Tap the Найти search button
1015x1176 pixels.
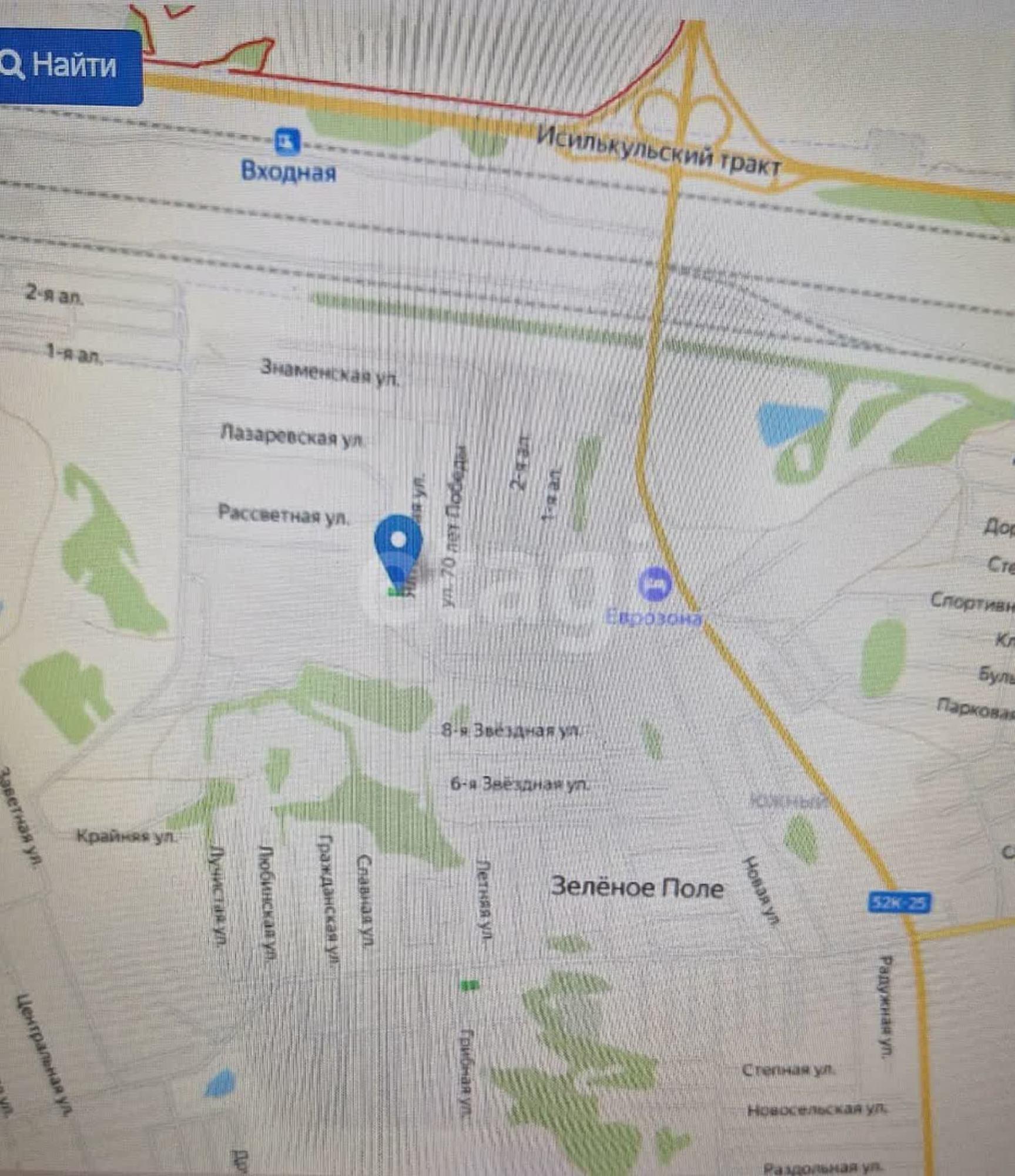tap(69, 66)
